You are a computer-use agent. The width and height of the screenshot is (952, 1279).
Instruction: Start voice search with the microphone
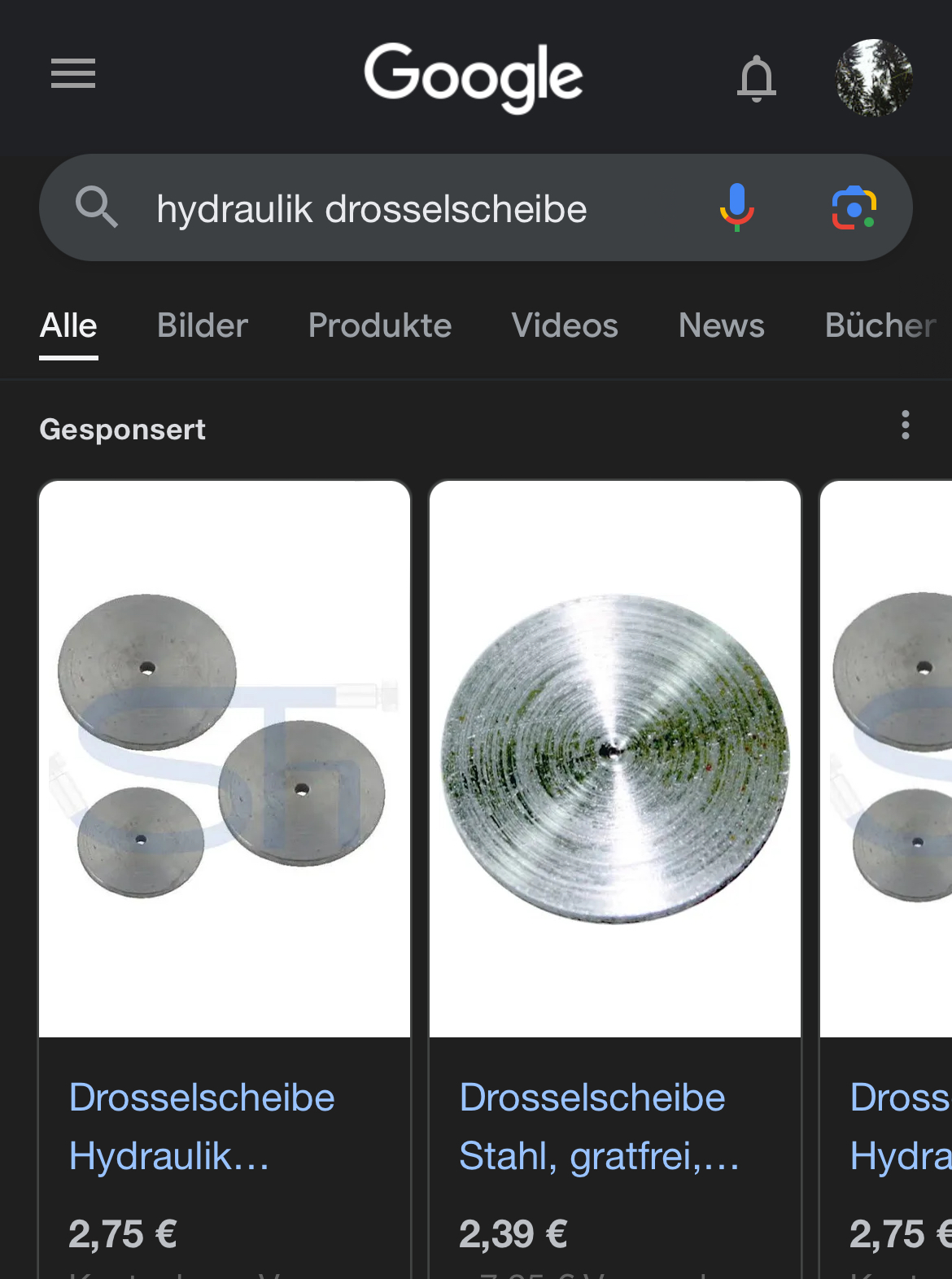pos(736,207)
